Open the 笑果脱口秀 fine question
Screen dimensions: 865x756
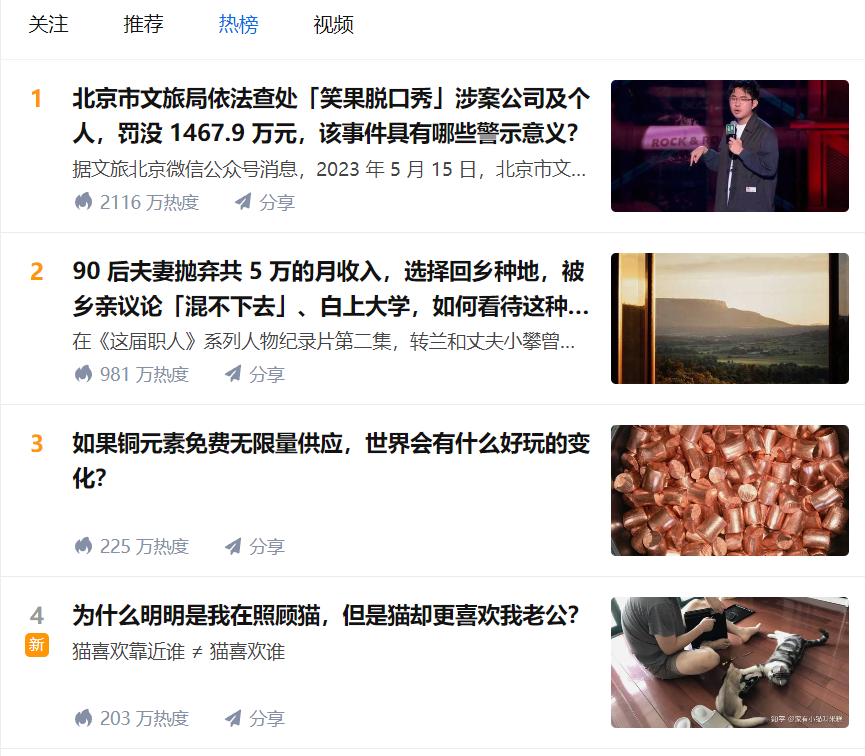(x=331, y=115)
